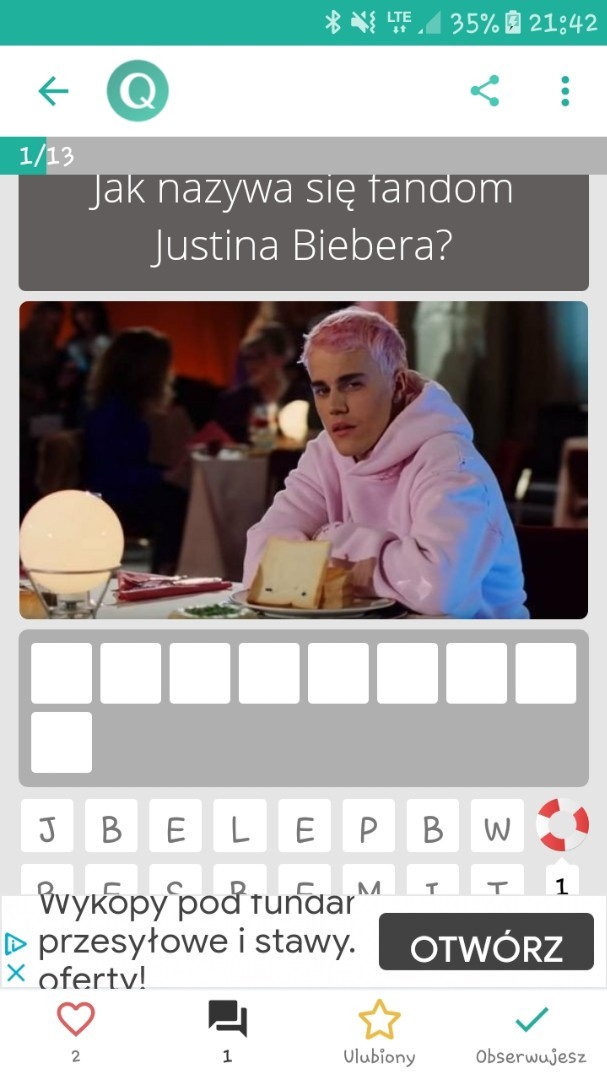Go back using the arrow icon
607x1080 pixels.
point(53,91)
